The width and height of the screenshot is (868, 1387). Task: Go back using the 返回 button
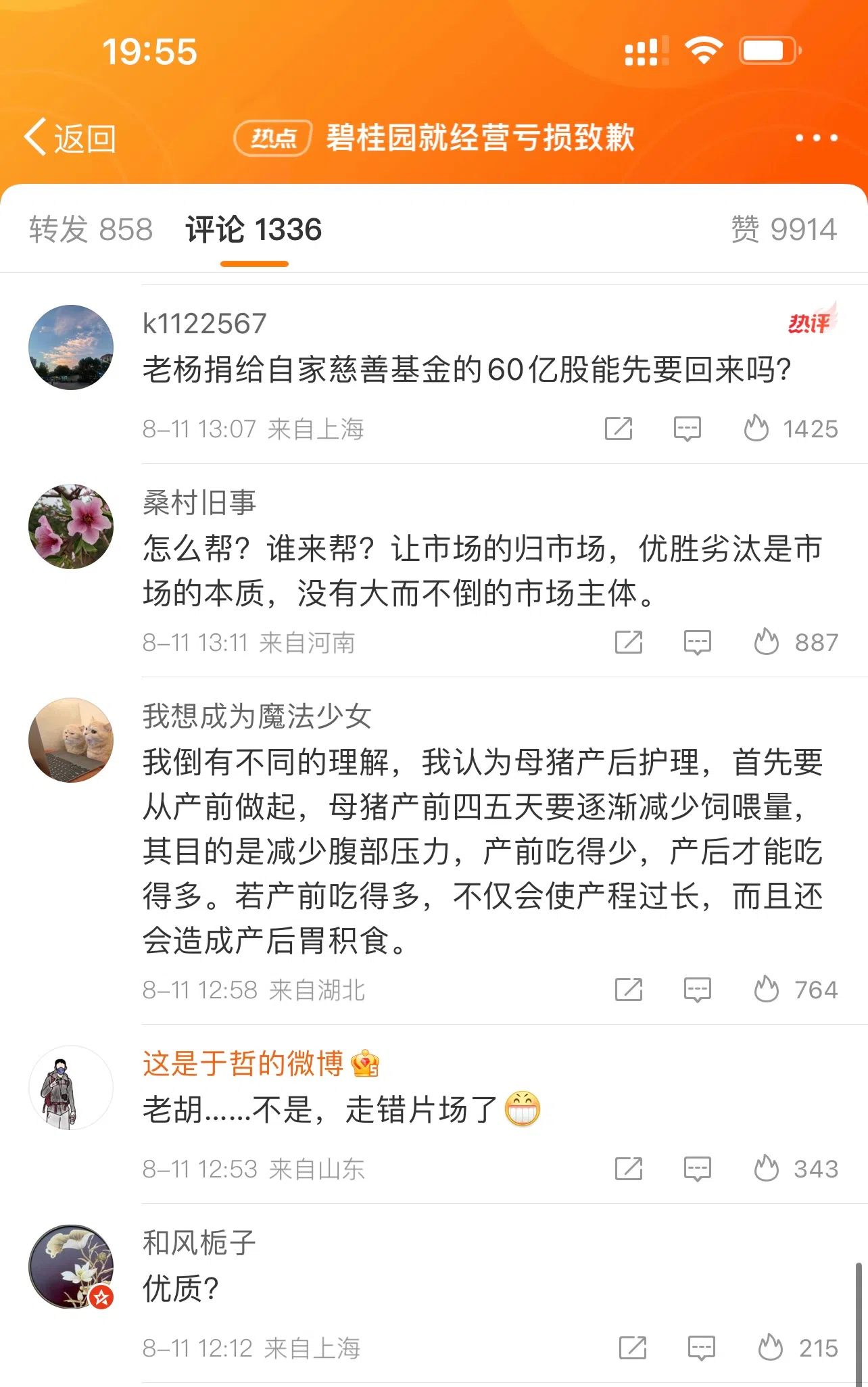pos(70,138)
